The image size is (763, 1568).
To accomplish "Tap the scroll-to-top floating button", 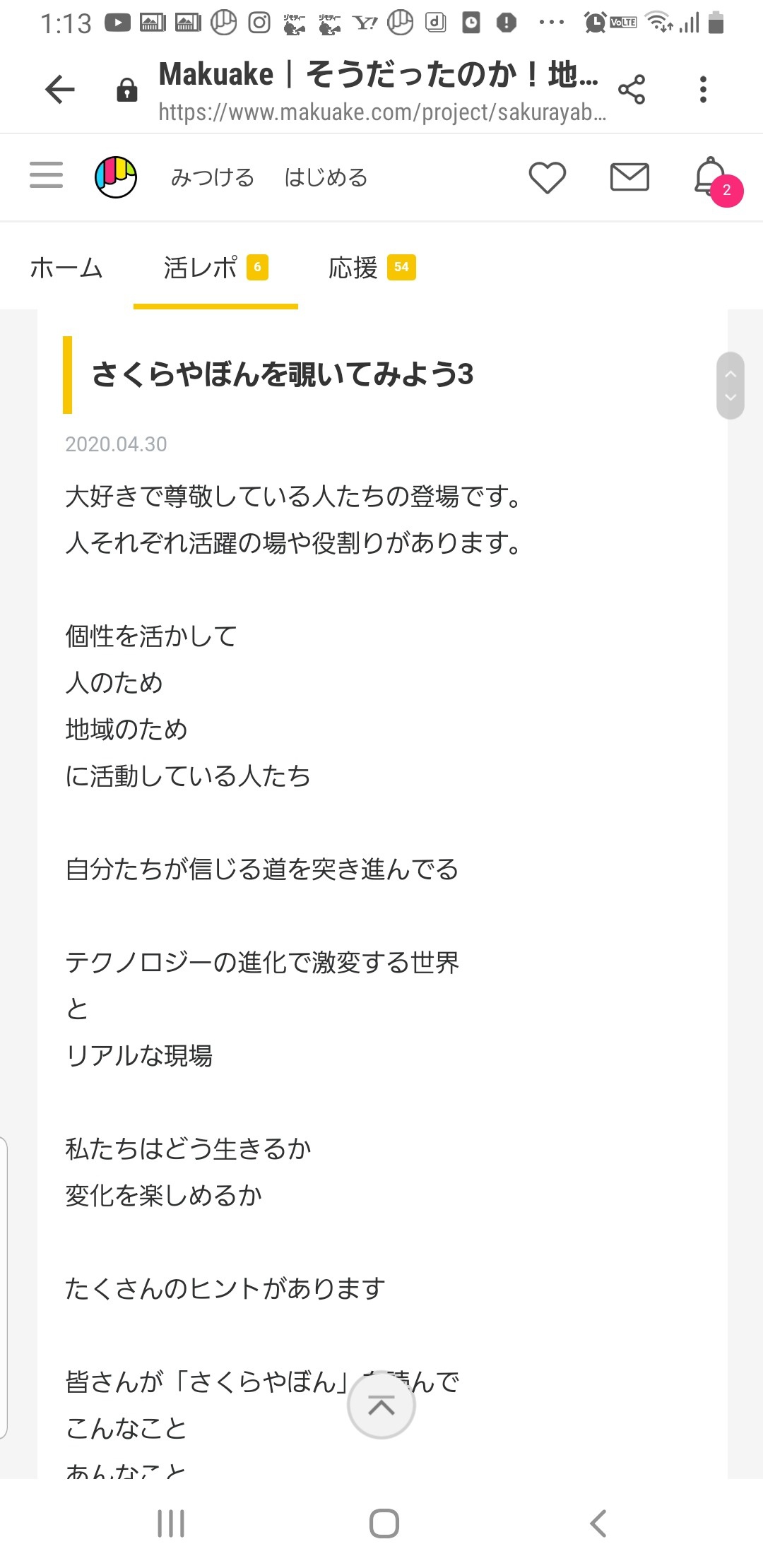I will [x=381, y=1406].
